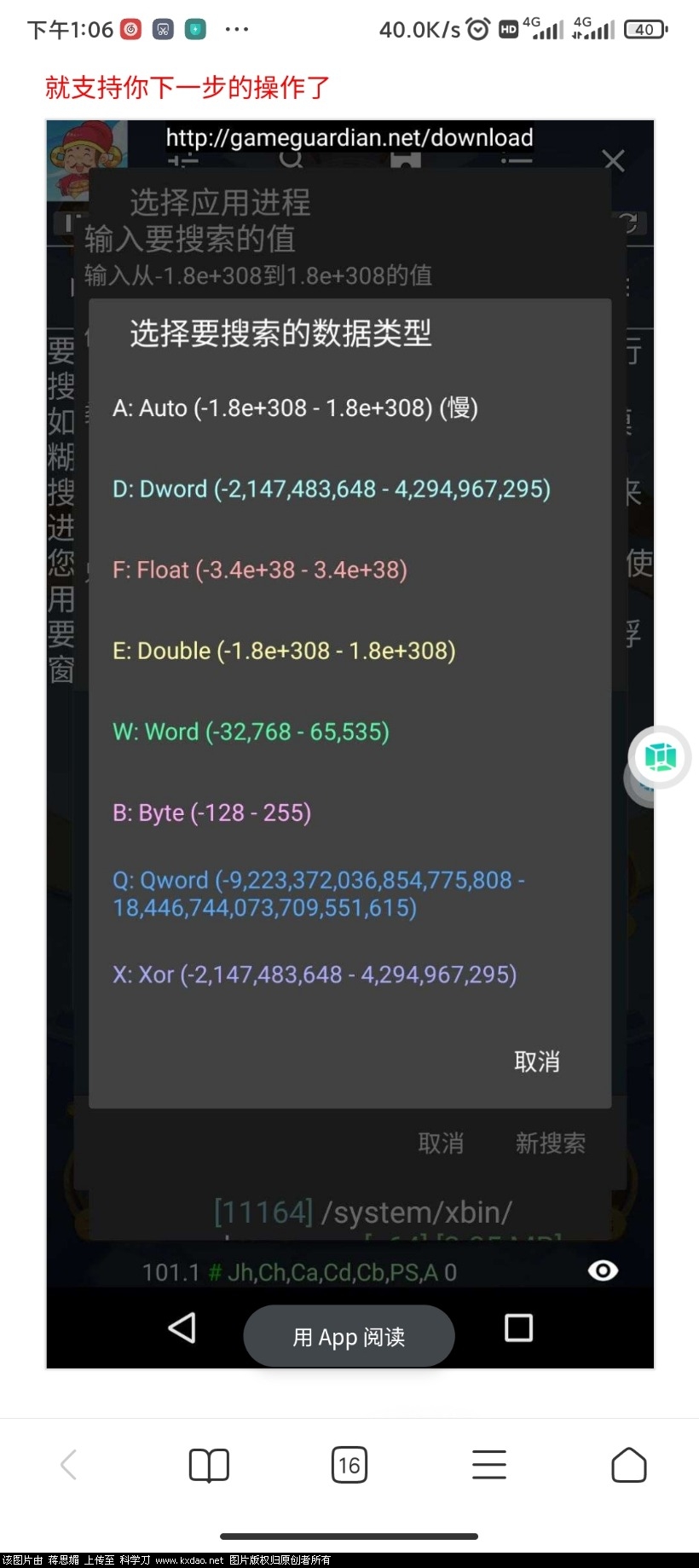Tap the floating cube icon
The image size is (699, 1568).
(660, 757)
